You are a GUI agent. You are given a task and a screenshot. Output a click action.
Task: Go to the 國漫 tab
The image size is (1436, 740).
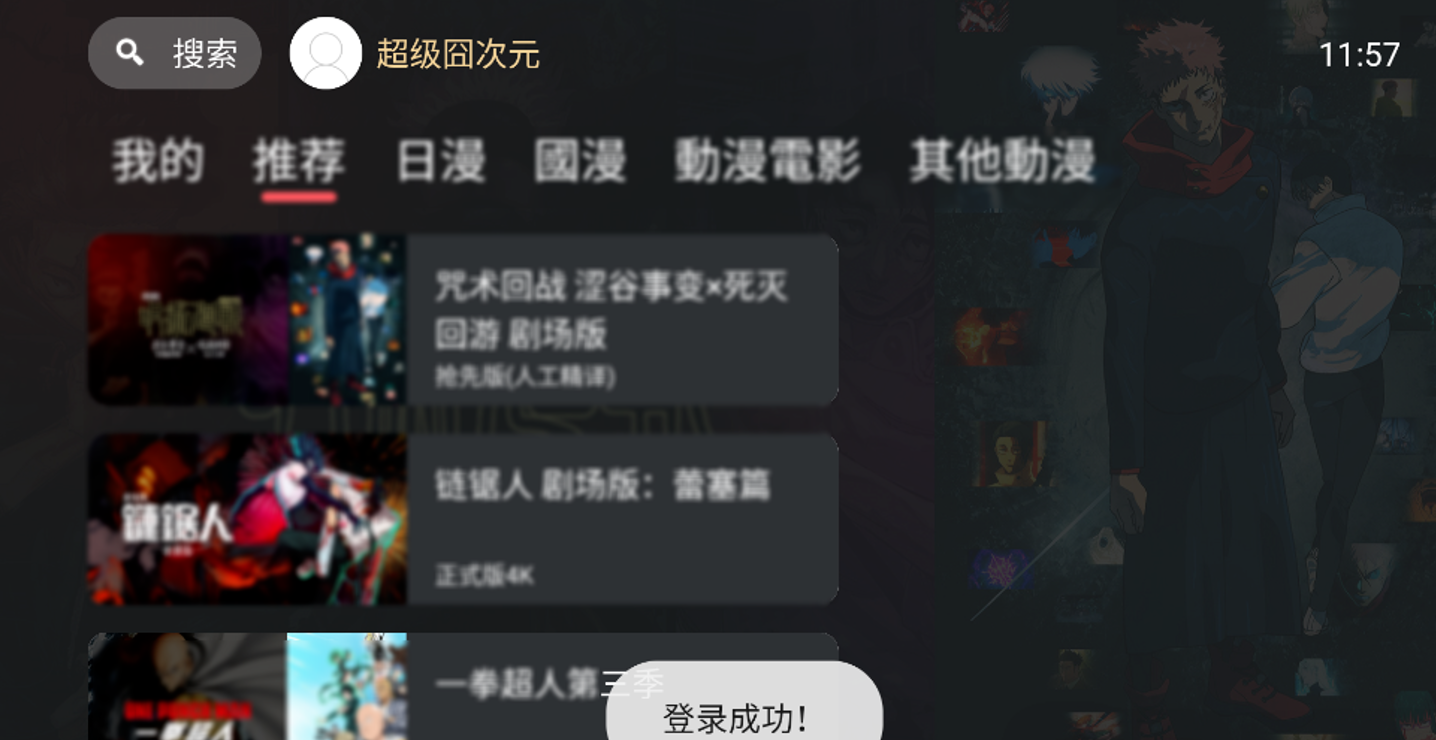pyautogui.click(x=580, y=161)
